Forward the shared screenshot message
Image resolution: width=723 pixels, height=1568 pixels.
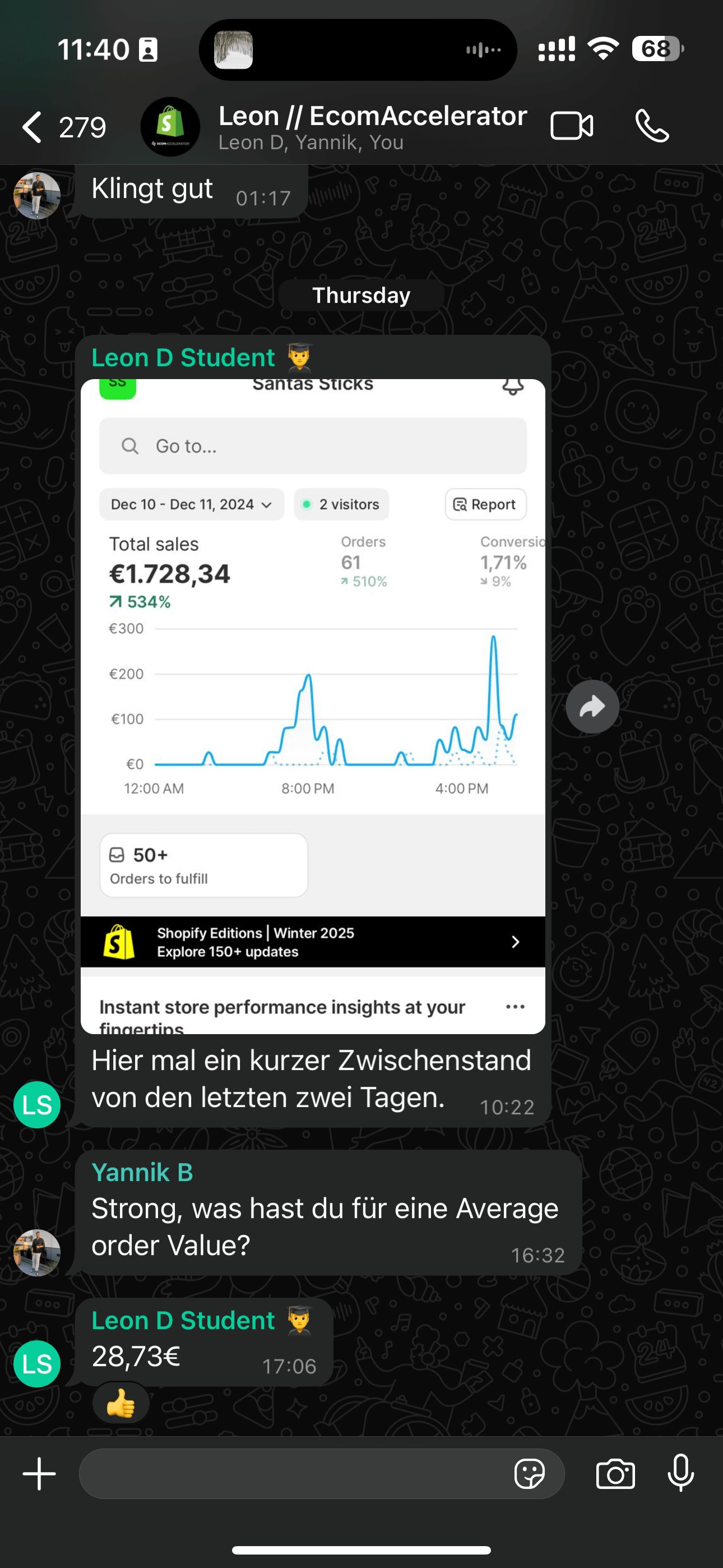click(x=592, y=707)
